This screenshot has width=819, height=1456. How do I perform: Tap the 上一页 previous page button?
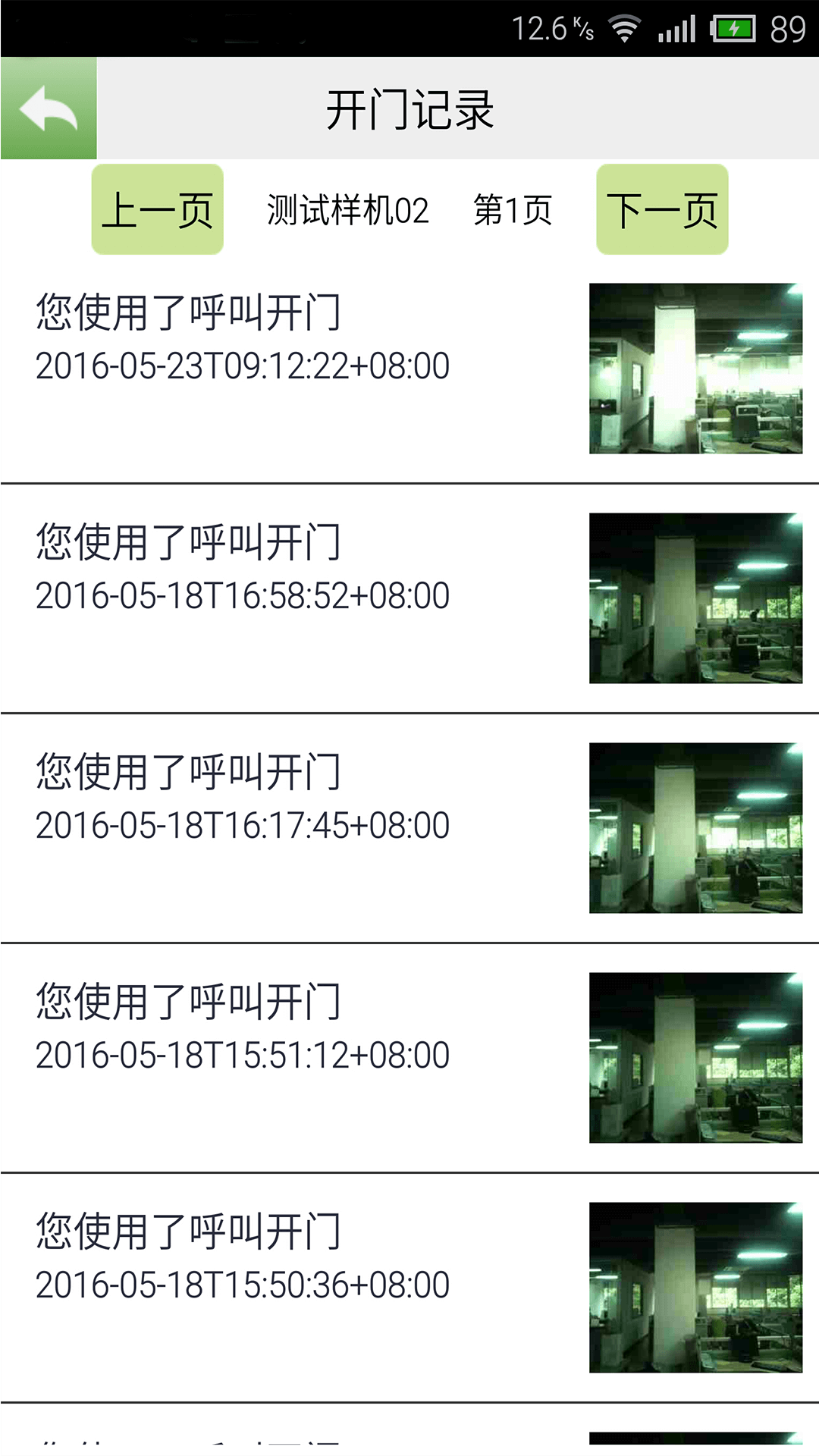point(158,209)
